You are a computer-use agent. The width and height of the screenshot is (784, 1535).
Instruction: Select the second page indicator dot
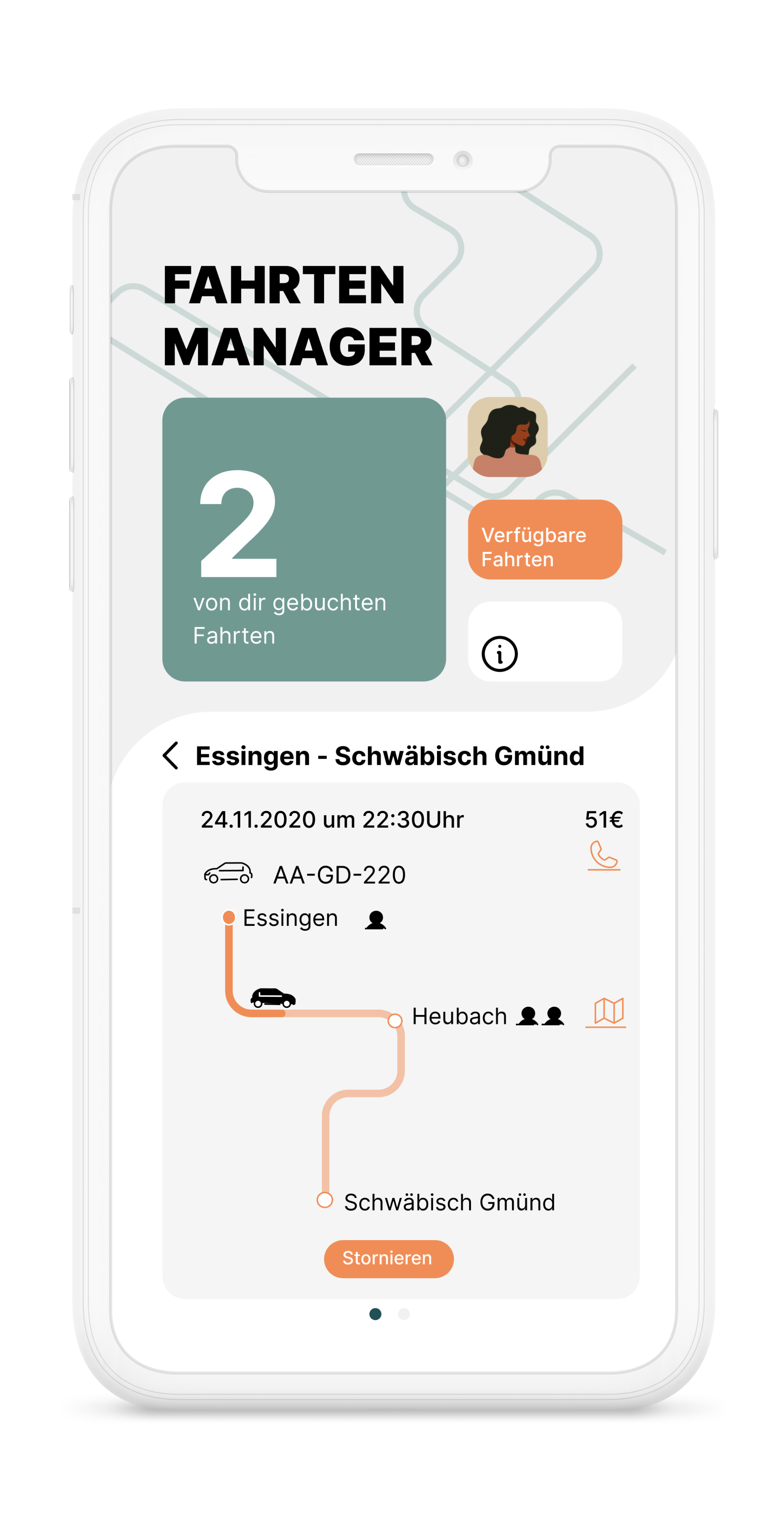click(404, 1314)
